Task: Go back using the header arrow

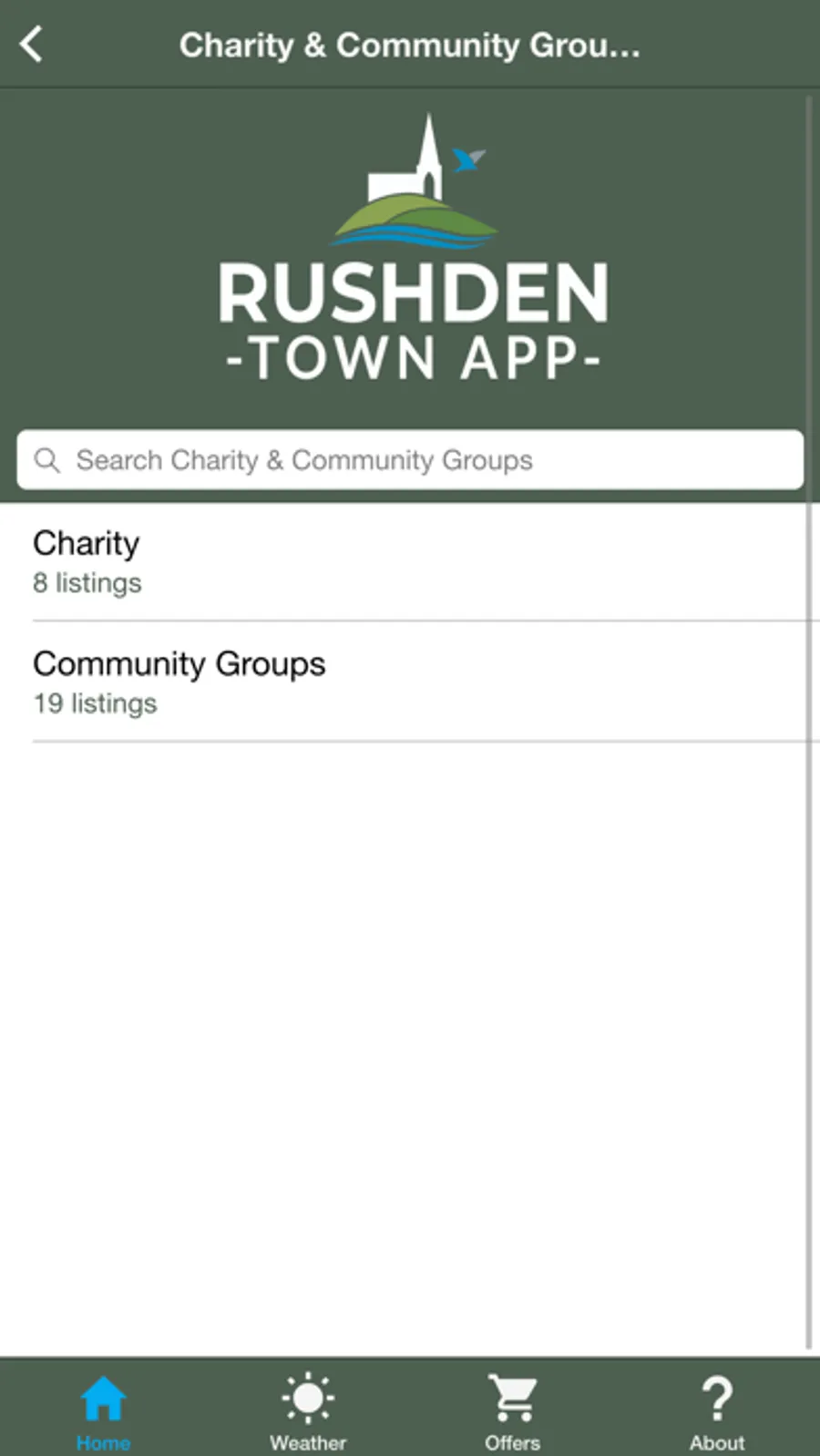Action: [x=32, y=44]
